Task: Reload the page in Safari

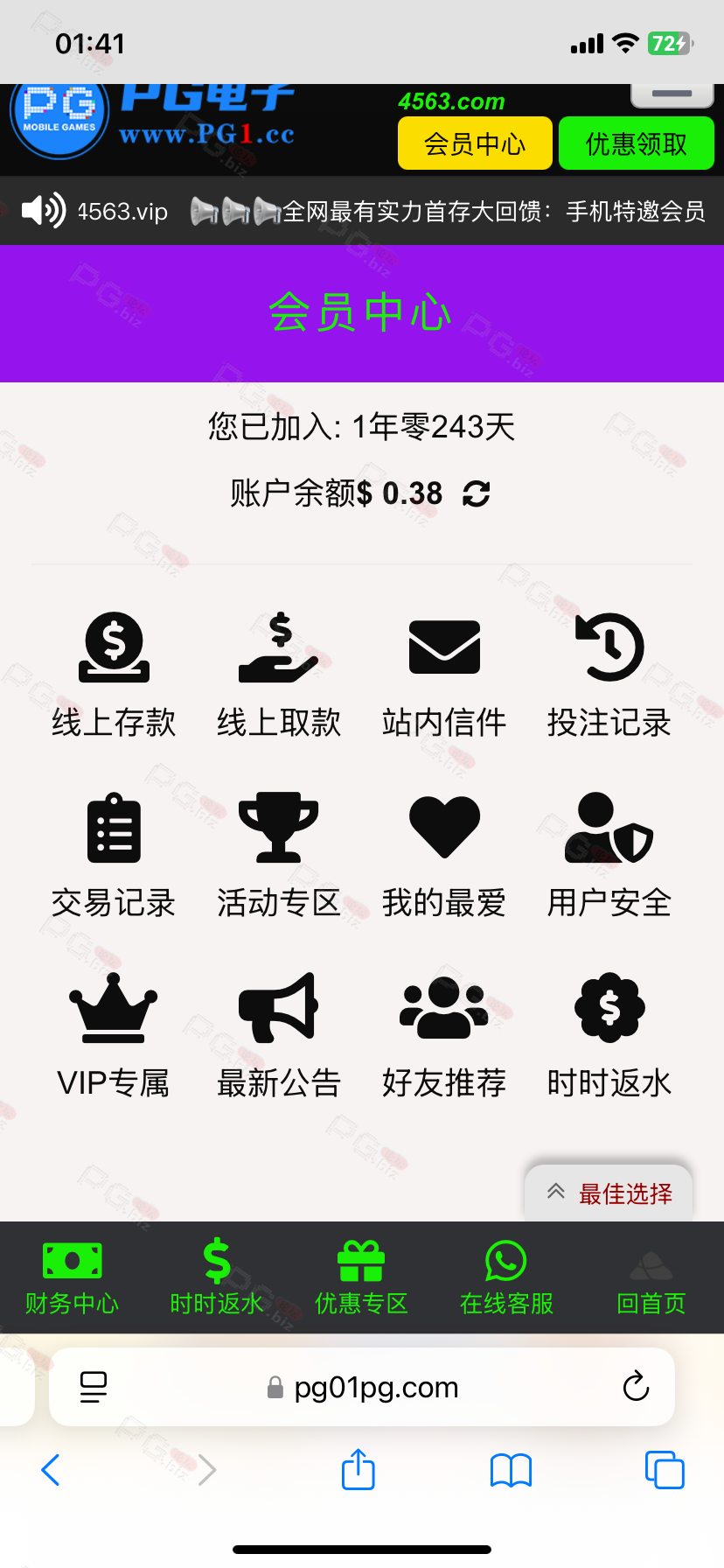Action: pos(636,1387)
